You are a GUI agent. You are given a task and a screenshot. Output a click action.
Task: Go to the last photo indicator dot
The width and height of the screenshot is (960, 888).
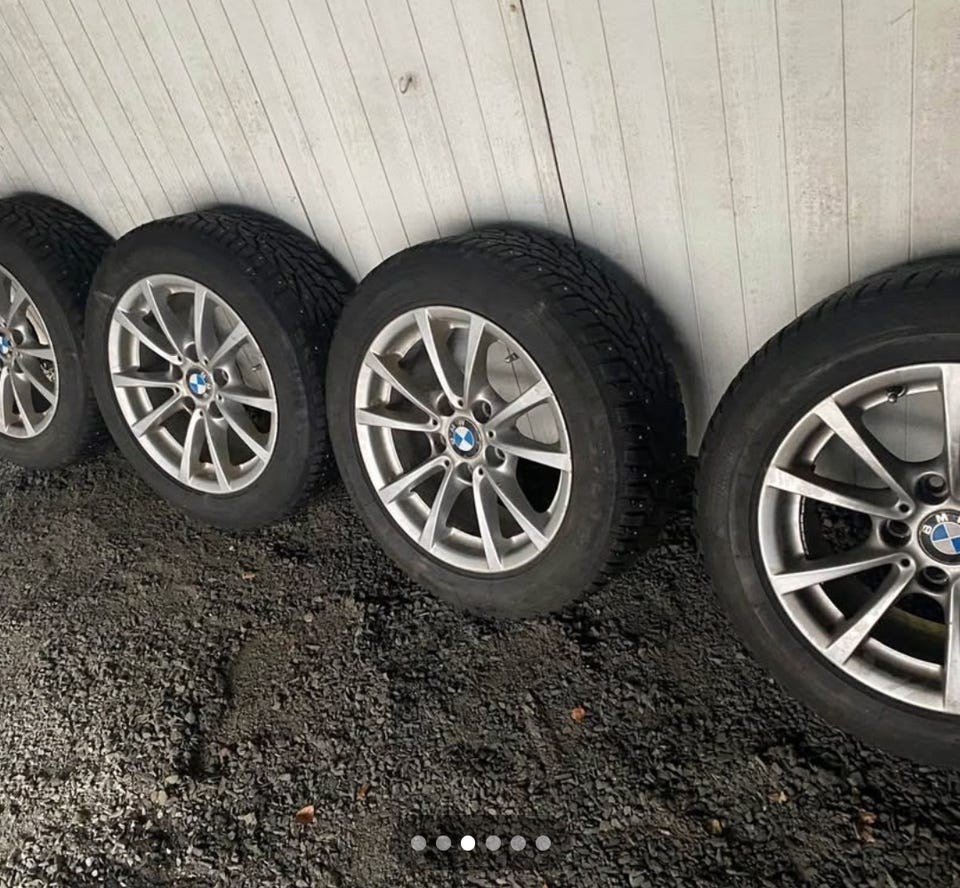pyautogui.click(x=542, y=843)
